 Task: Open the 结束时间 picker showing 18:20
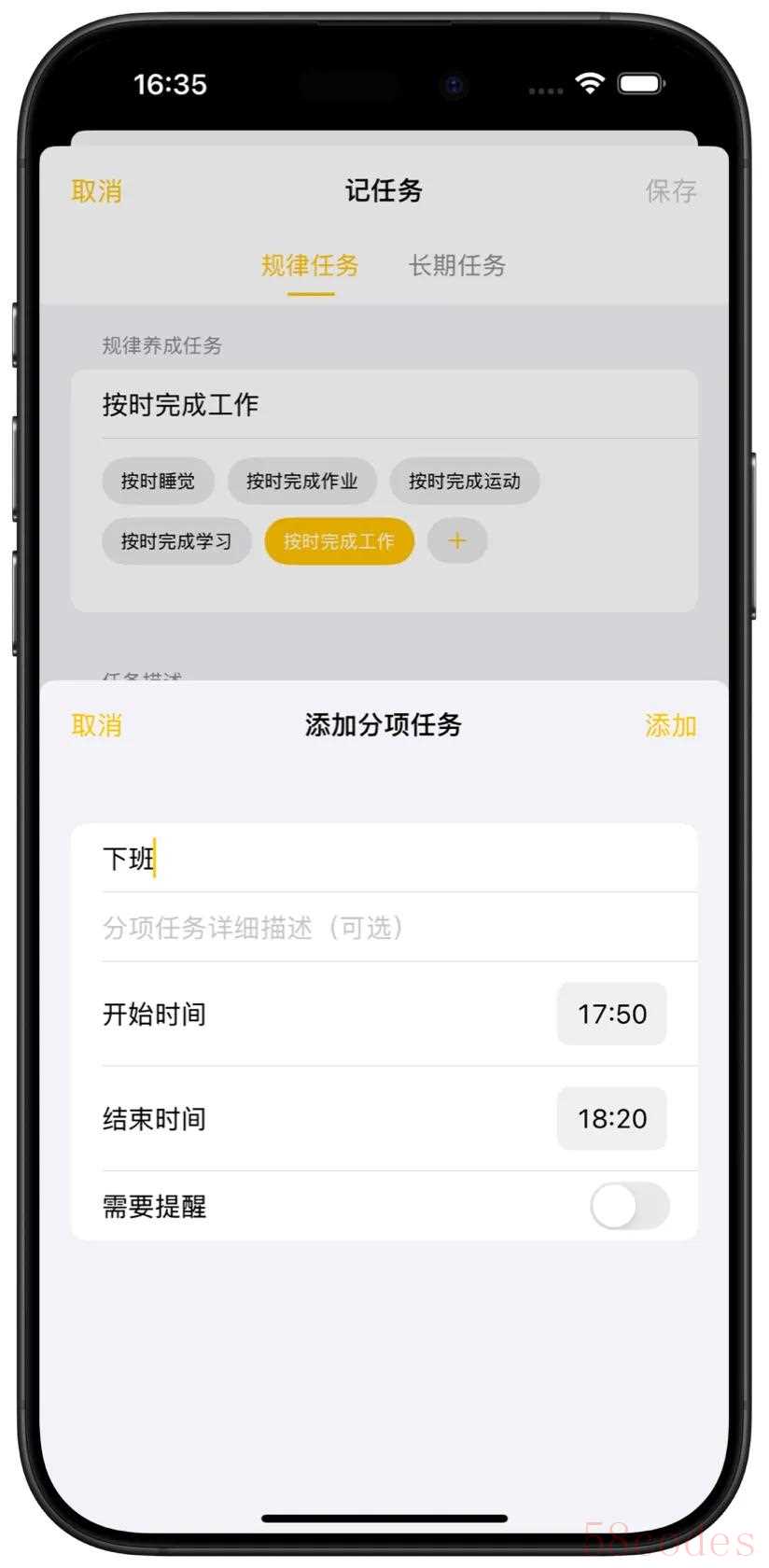coord(611,1118)
